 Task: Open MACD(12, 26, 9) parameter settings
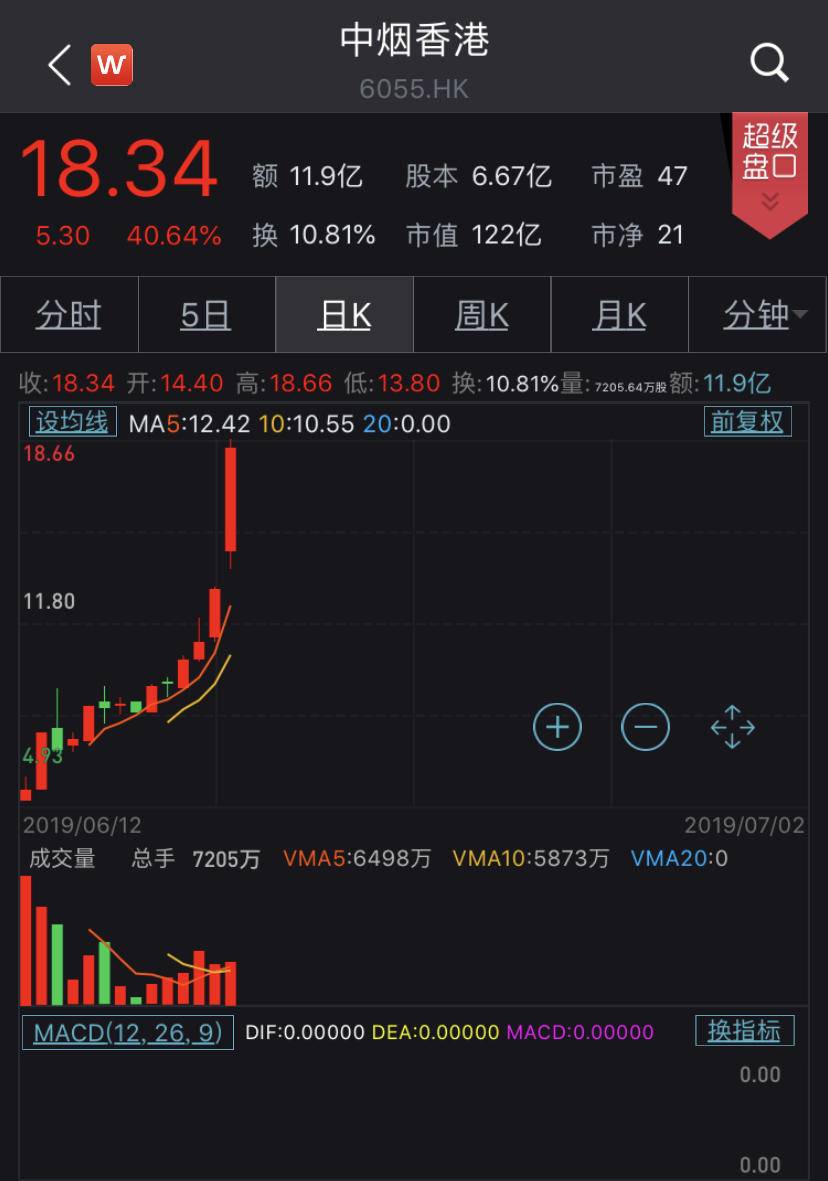tap(127, 1031)
